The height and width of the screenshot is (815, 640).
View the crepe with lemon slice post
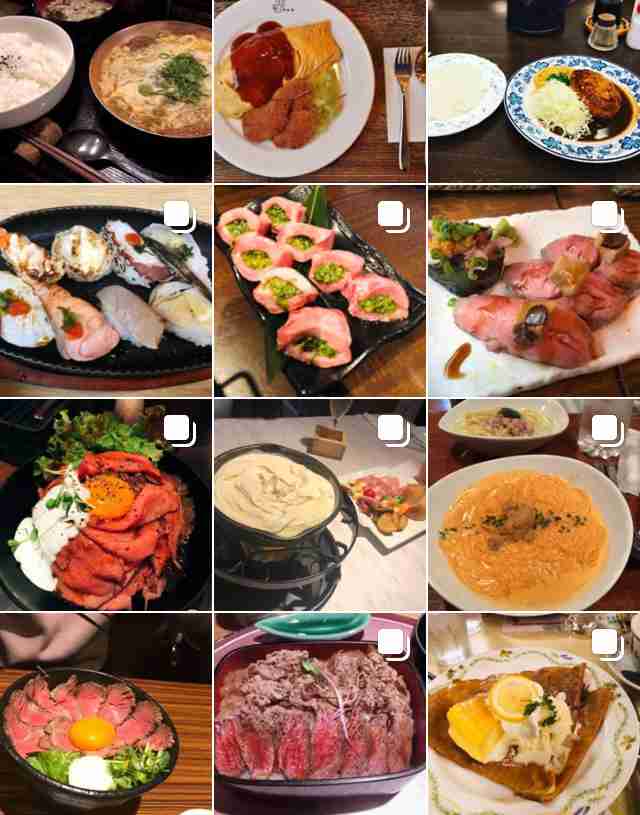pos(533,714)
